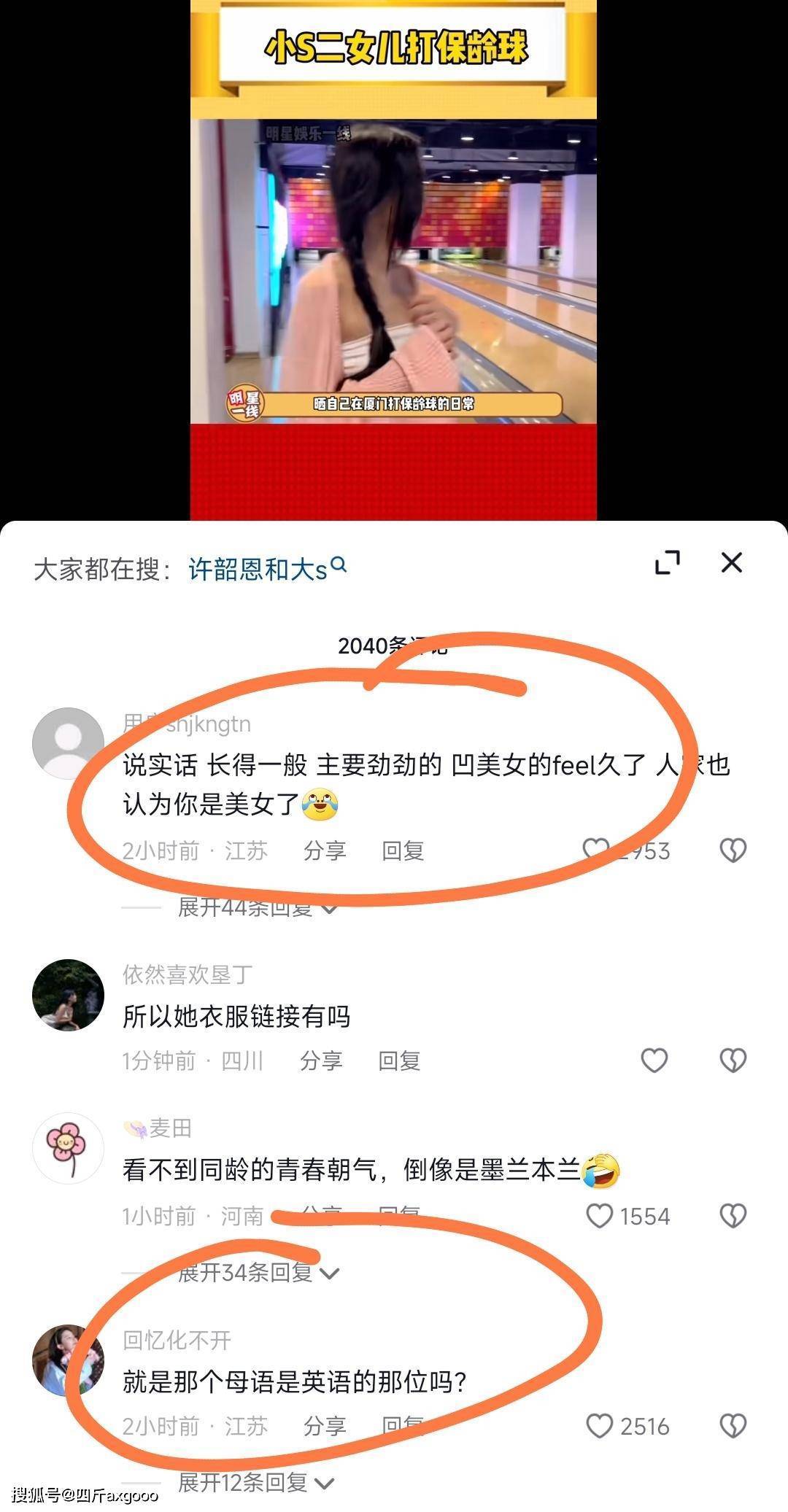The width and height of the screenshot is (788, 1512).
Task: Open 麦田's flower avatar profile
Action: point(69,1149)
